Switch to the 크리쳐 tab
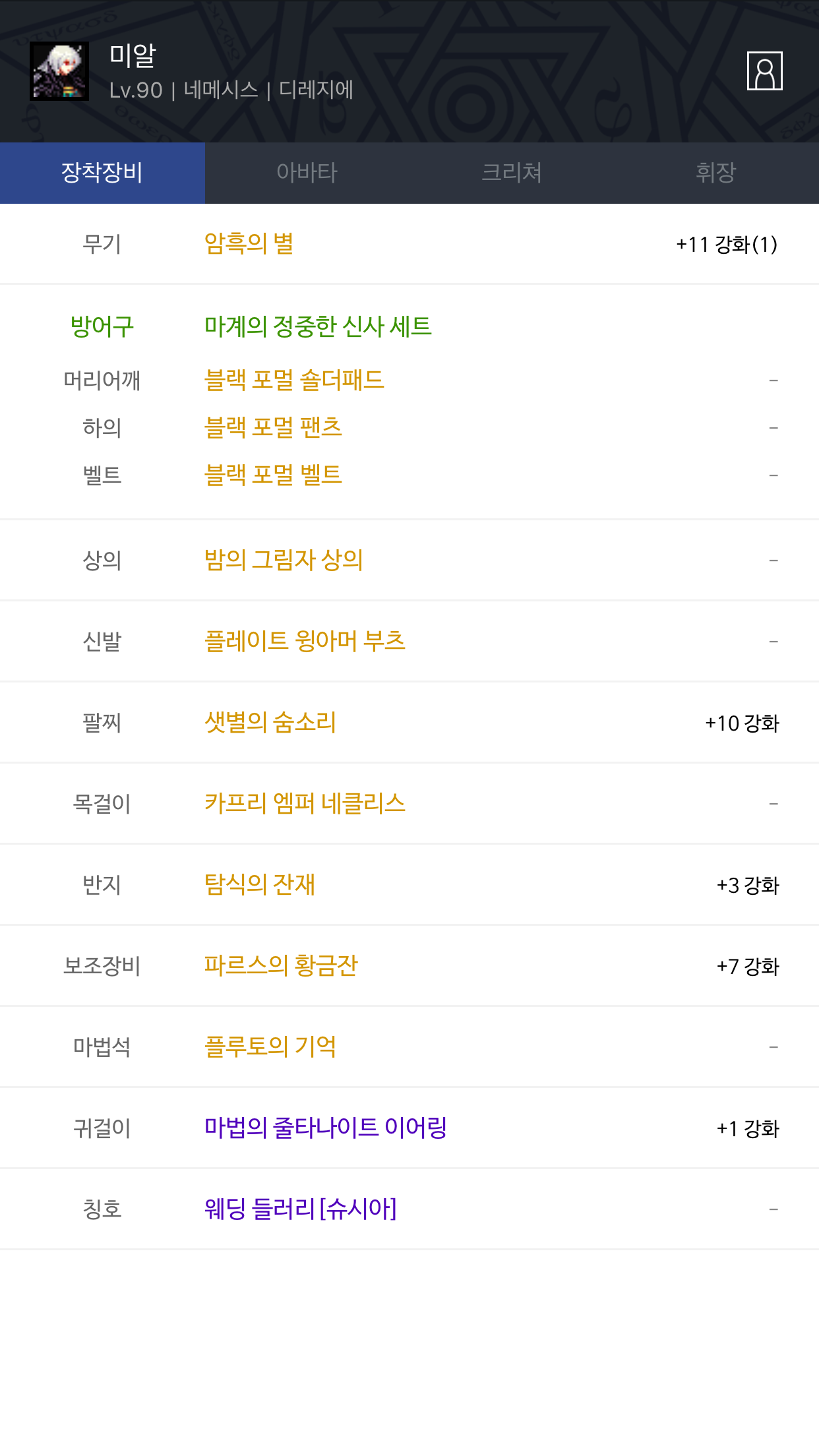The width and height of the screenshot is (819, 1456). tap(512, 173)
